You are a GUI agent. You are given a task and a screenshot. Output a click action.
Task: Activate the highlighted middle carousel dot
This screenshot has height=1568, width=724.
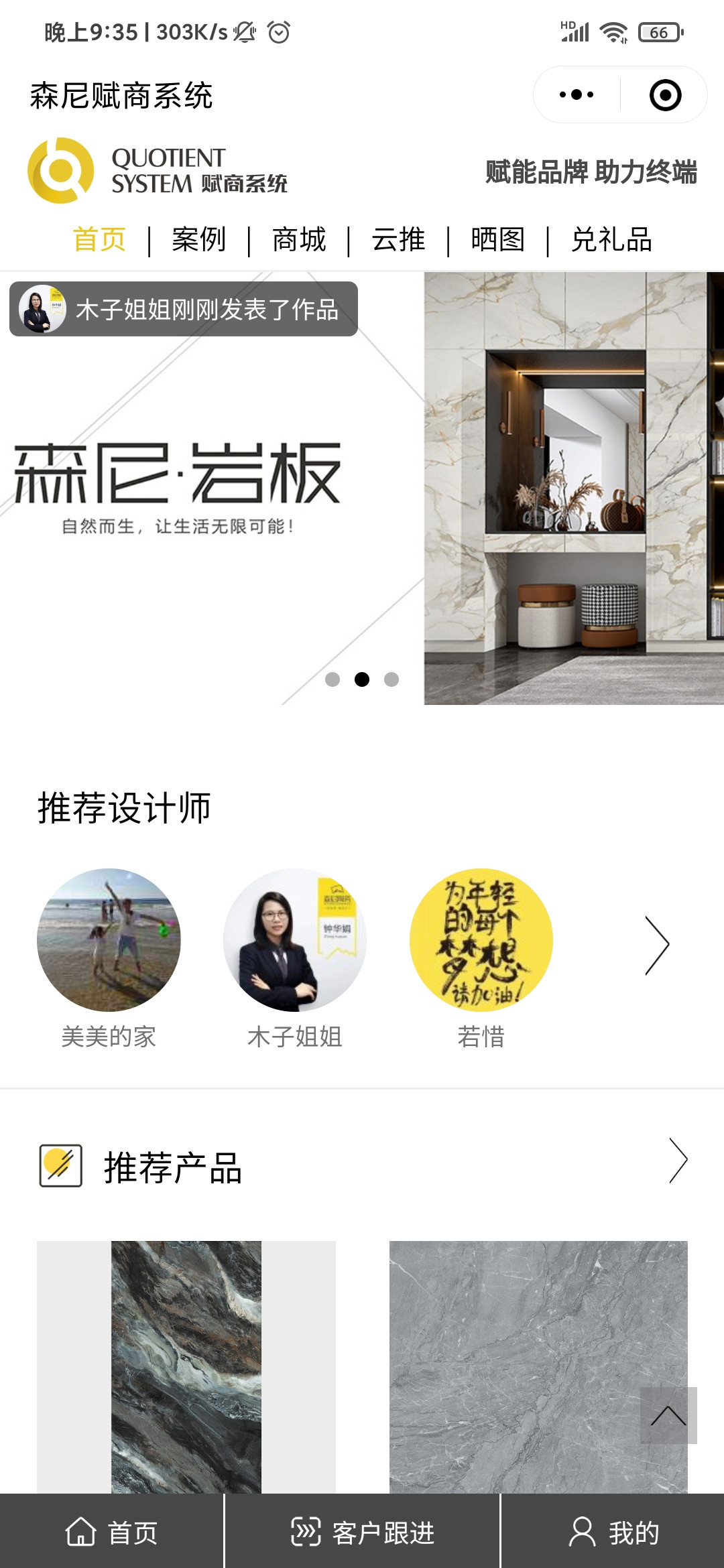tap(362, 679)
